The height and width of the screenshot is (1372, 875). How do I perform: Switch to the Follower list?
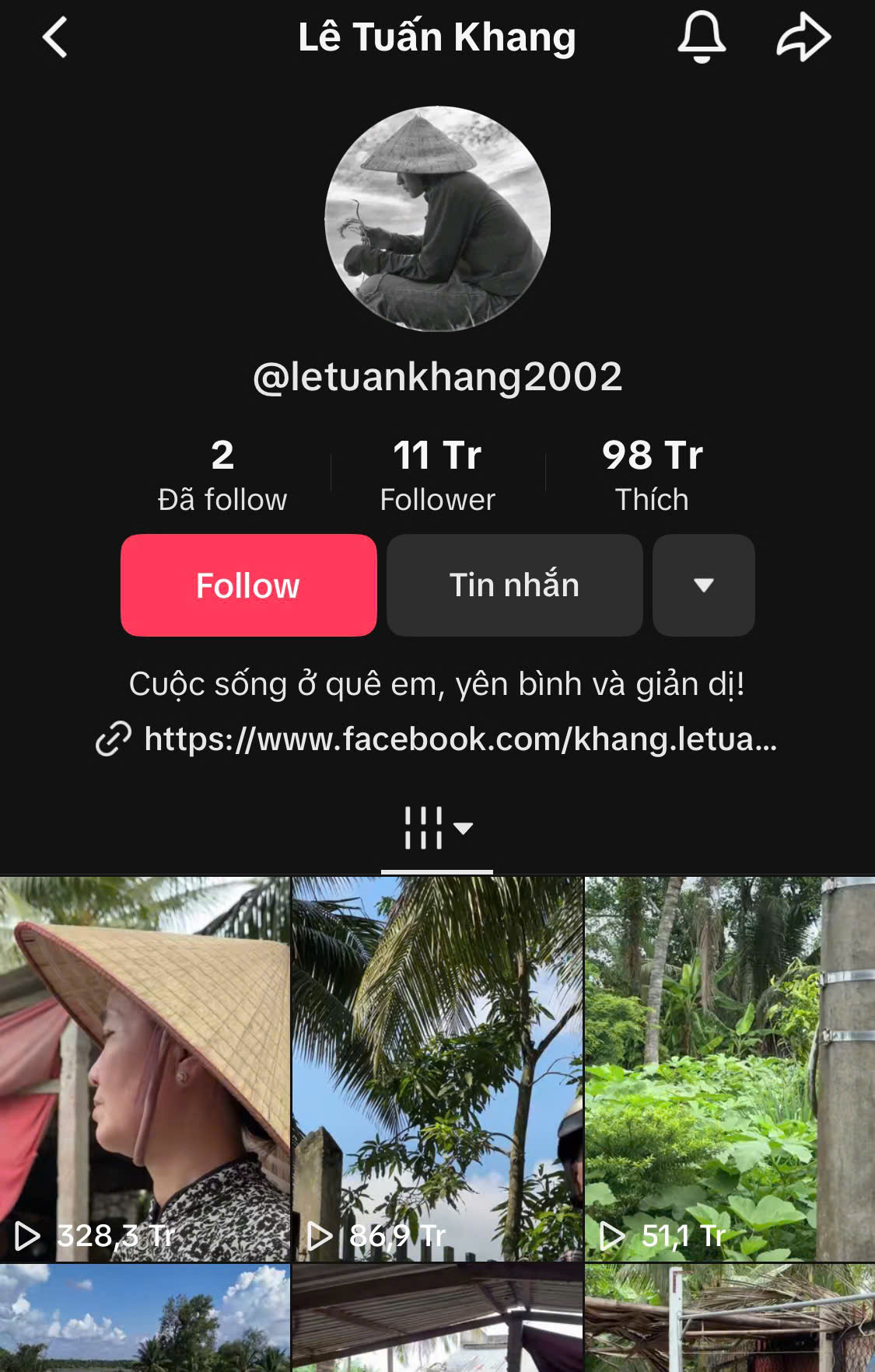(437, 474)
